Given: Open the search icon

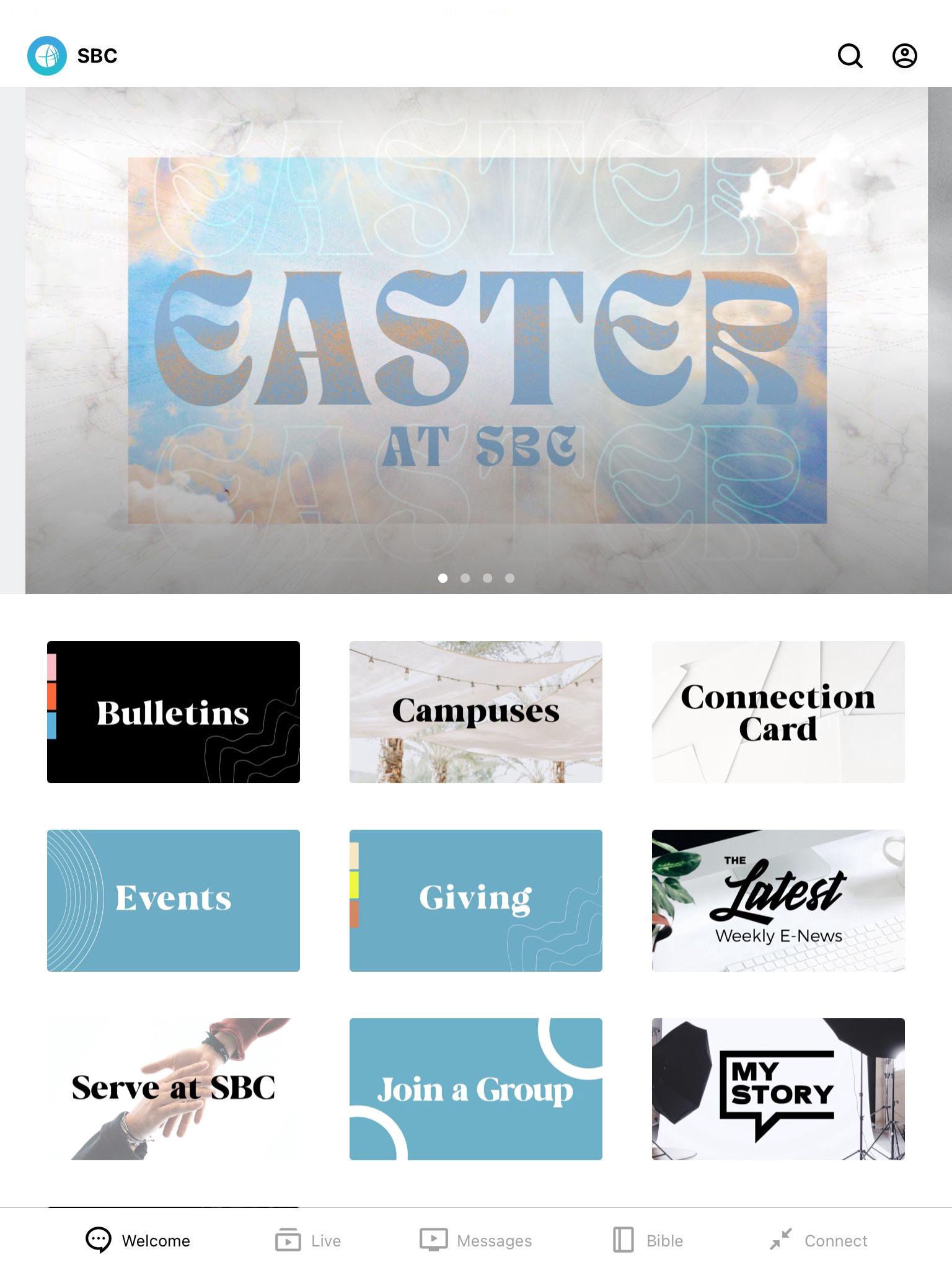Looking at the screenshot, I should click(x=850, y=56).
